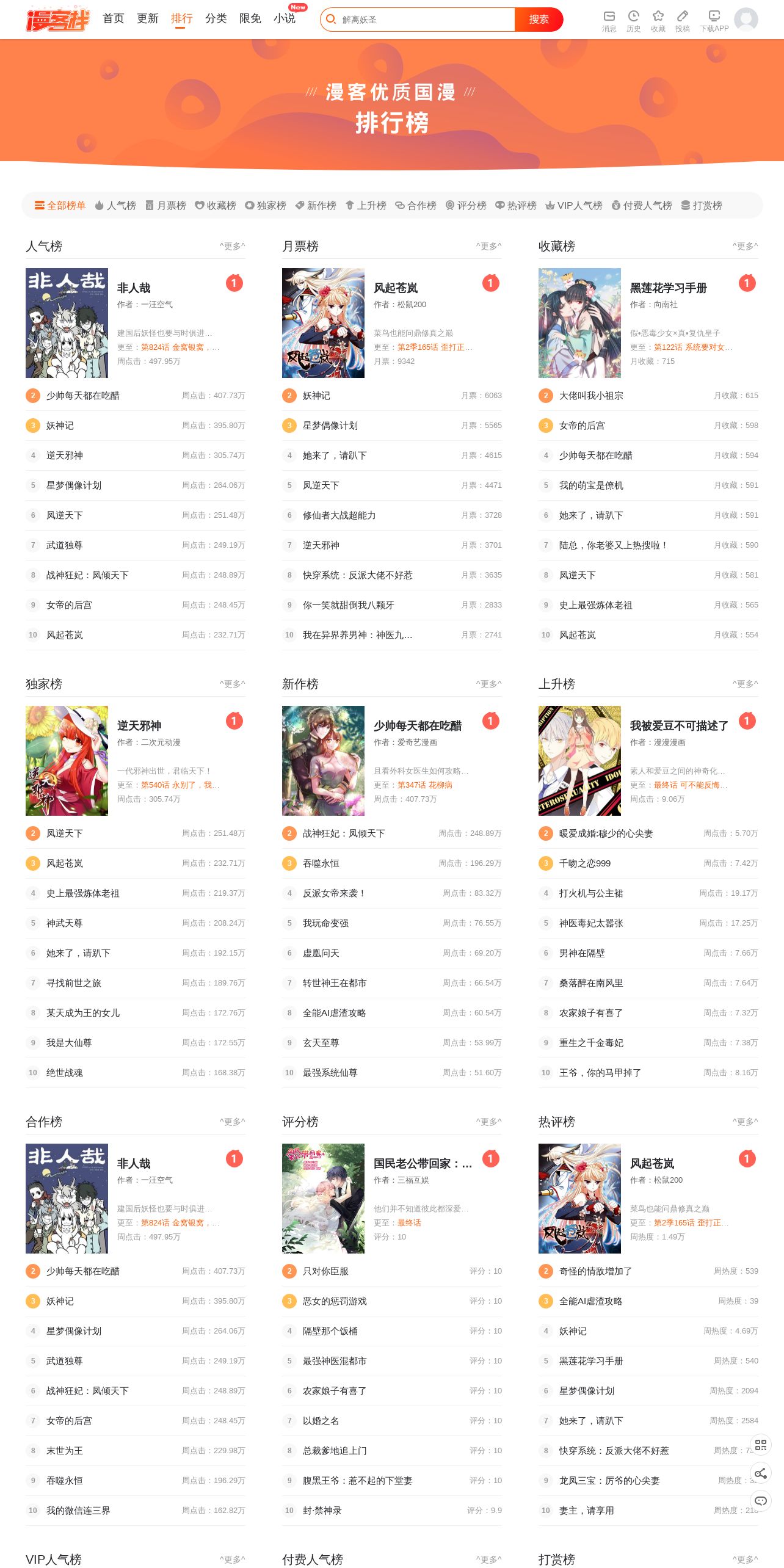Tap the 搜索 search button
Viewport: 784px width, 1568px height.
(x=539, y=20)
